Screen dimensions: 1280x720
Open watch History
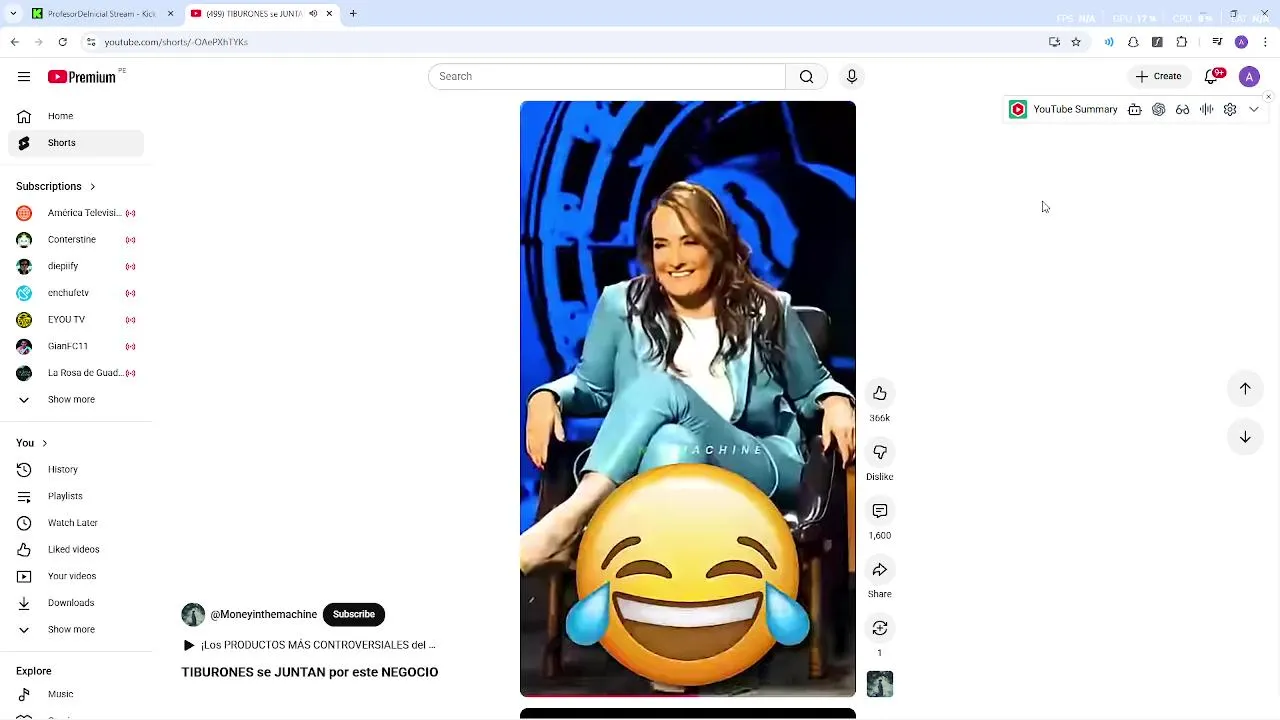pos(62,469)
